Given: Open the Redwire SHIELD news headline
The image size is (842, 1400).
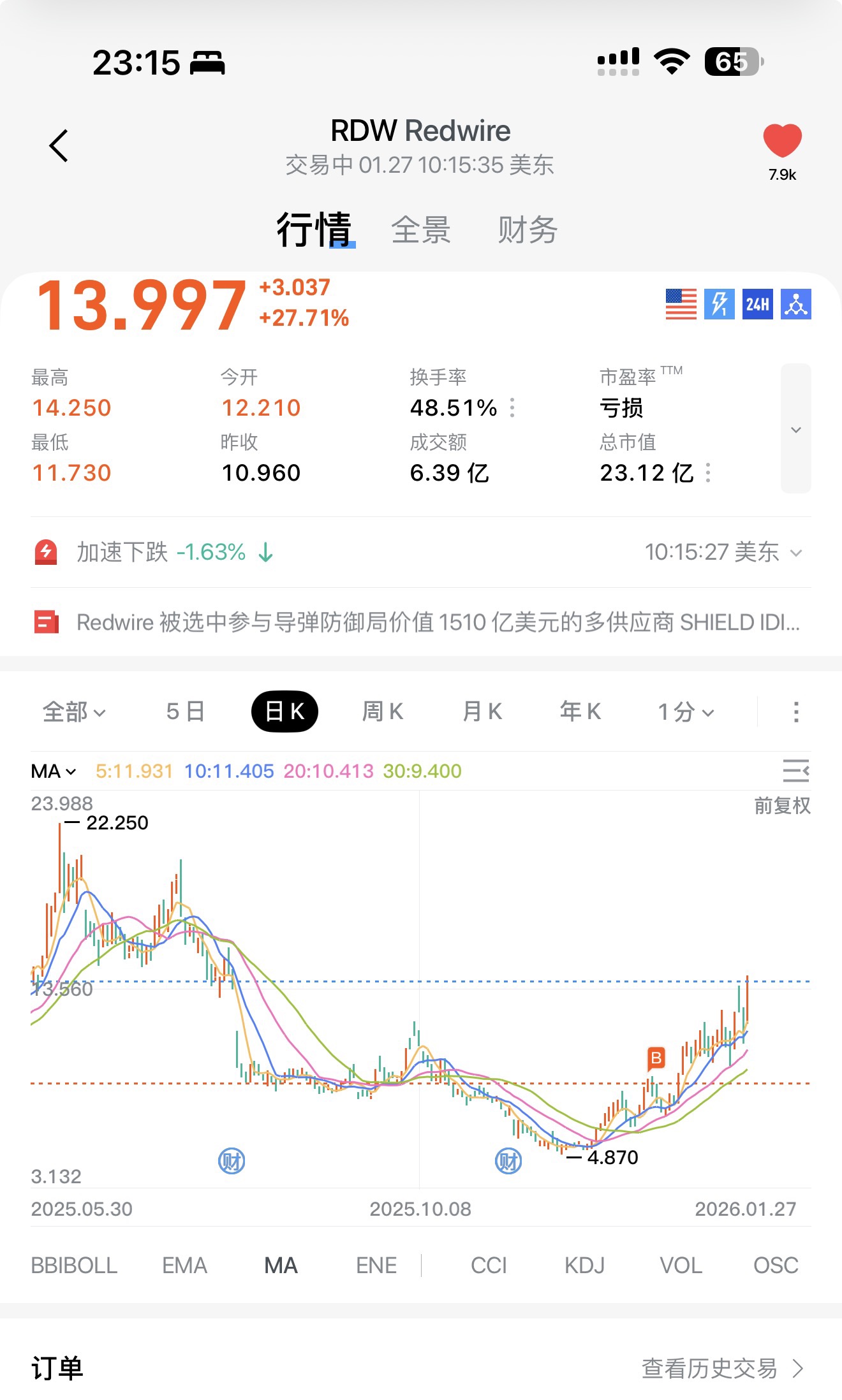Looking at the screenshot, I should point(421,622).
